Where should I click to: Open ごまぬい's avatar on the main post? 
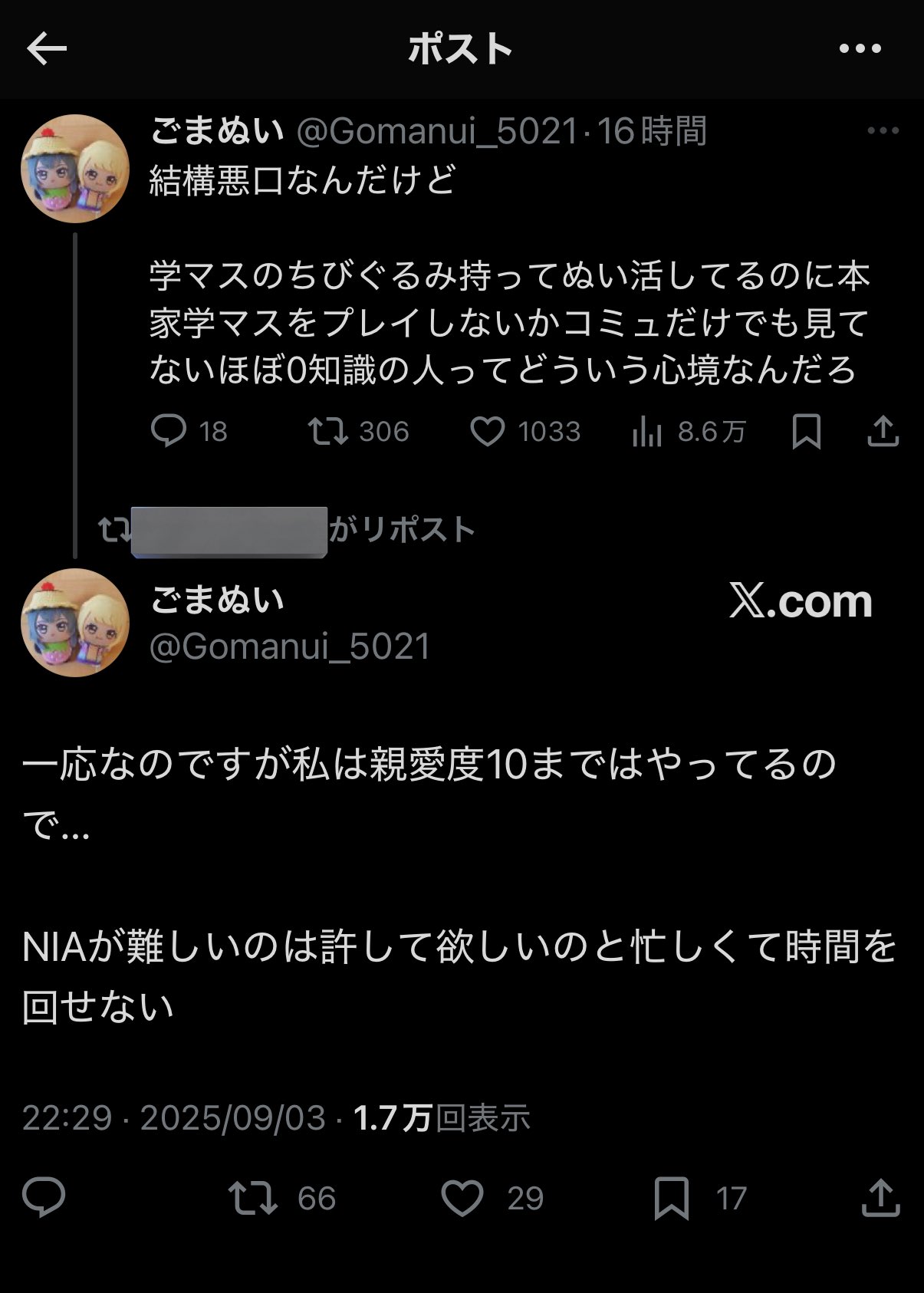(x=75, y=623)
